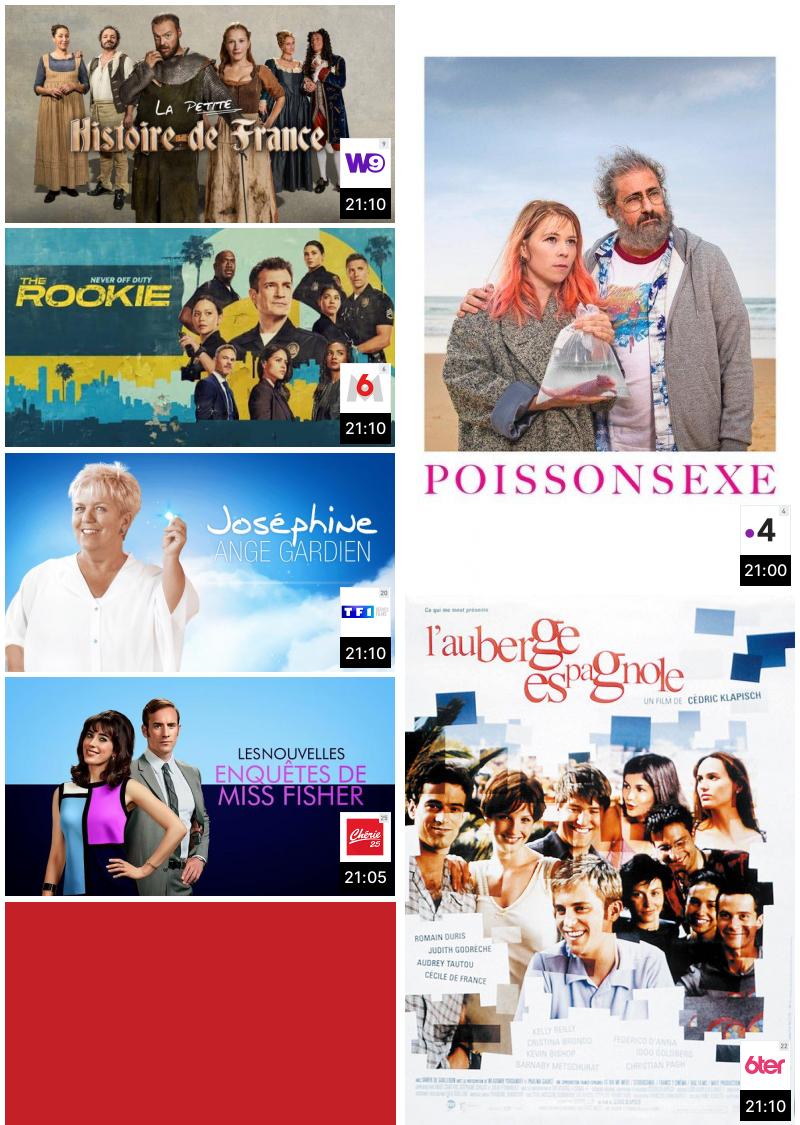This screenshot has width=800, height=1125.
Task: Open Les Nouvelles Enquêtes de Miss Fisher
Action: 199,786
